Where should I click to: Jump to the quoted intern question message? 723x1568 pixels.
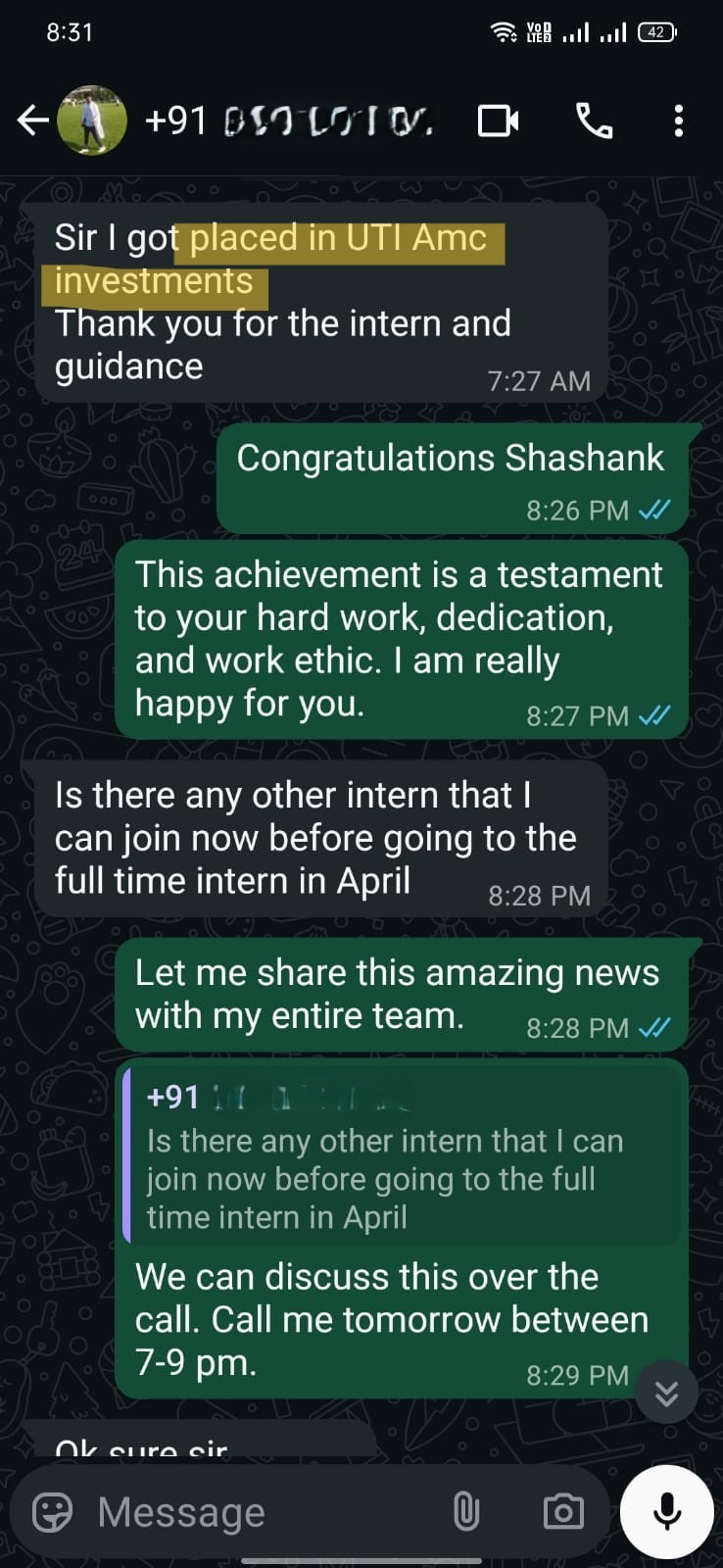[402, 1156]
